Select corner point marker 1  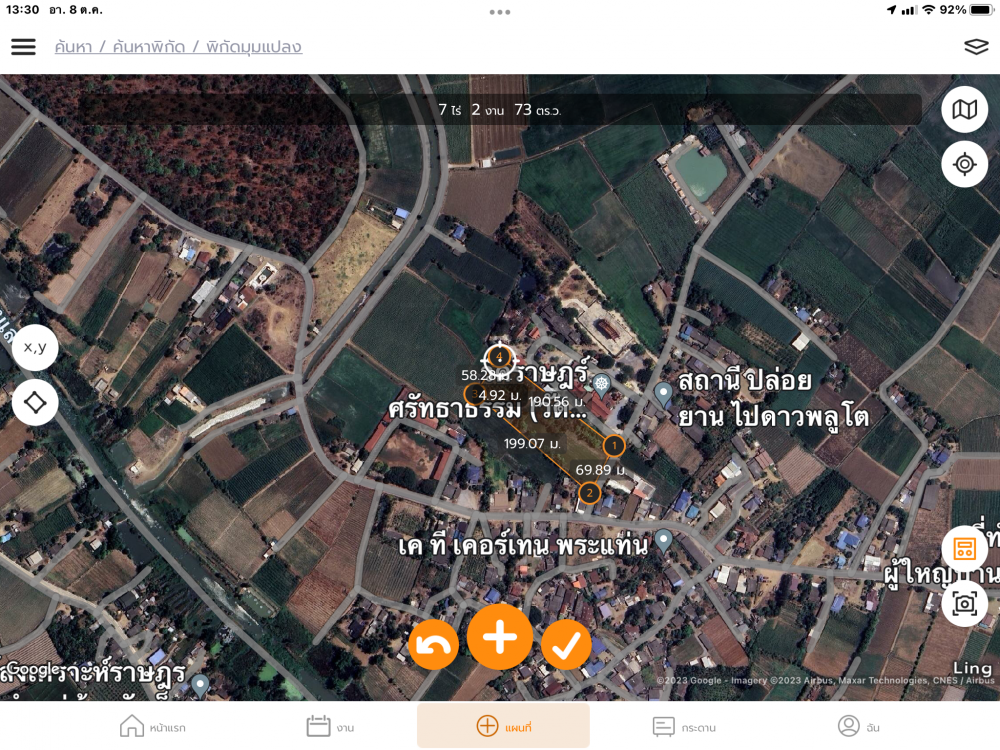click(614, 446)
